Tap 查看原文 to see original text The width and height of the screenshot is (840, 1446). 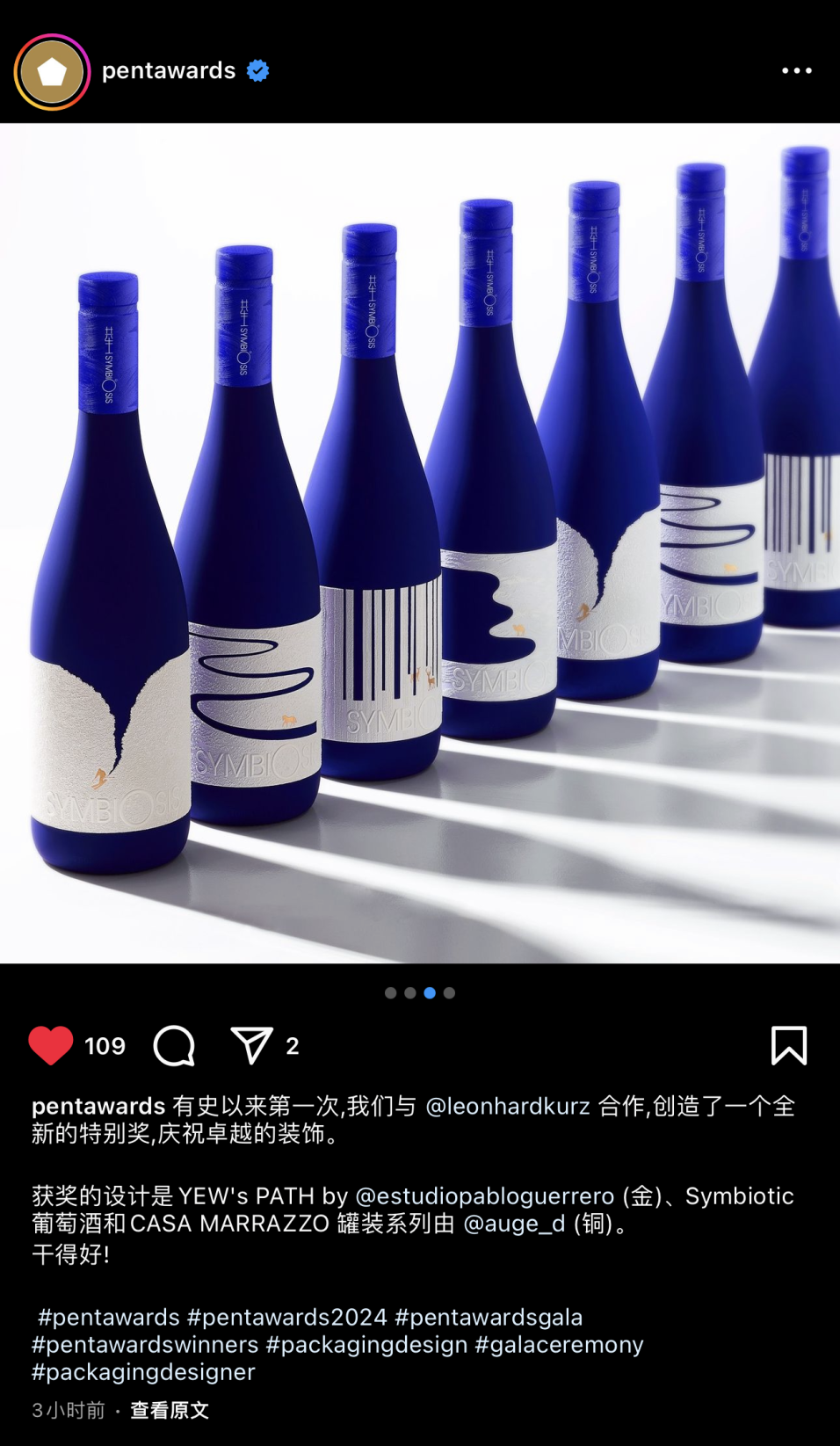[x=170, y=1410]
